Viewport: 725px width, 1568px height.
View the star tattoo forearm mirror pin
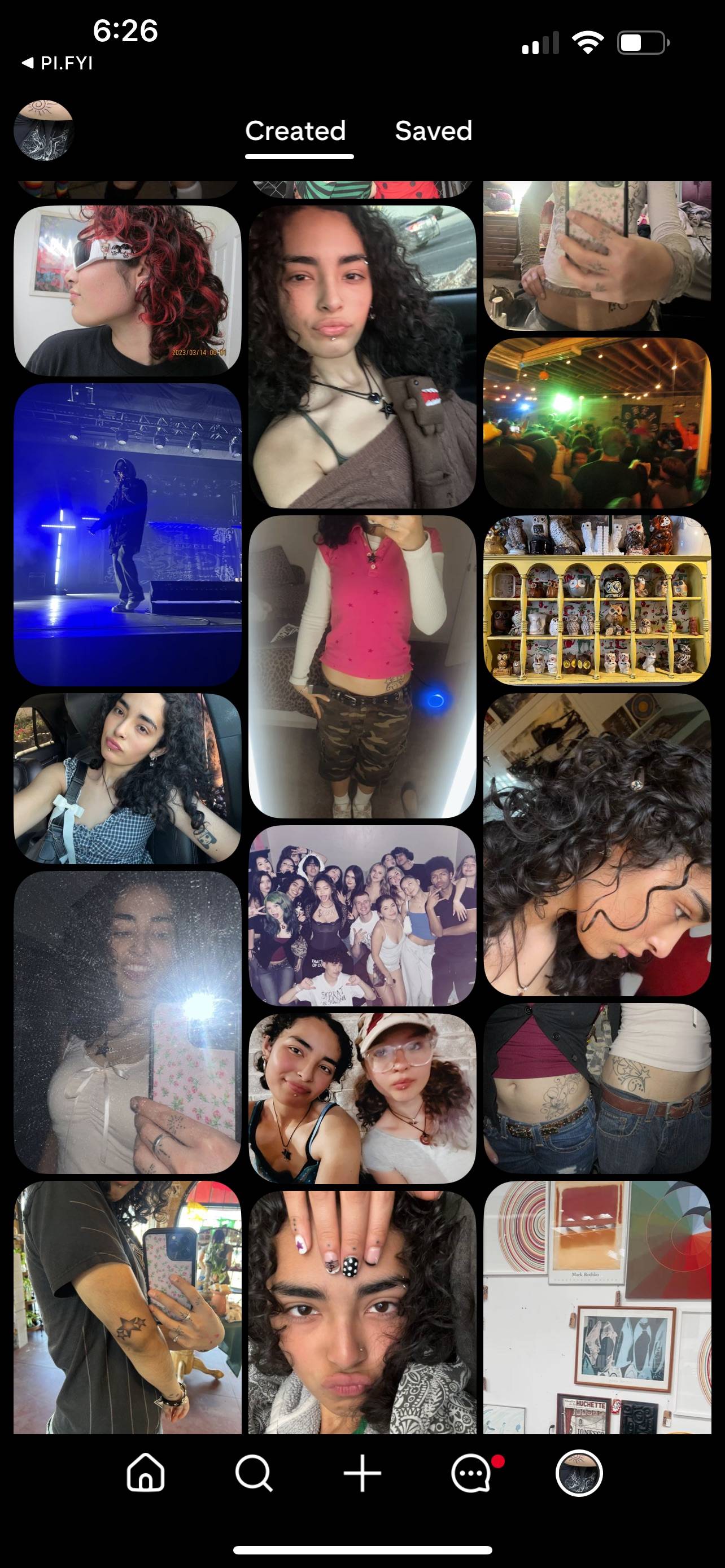click(127, 1308)
